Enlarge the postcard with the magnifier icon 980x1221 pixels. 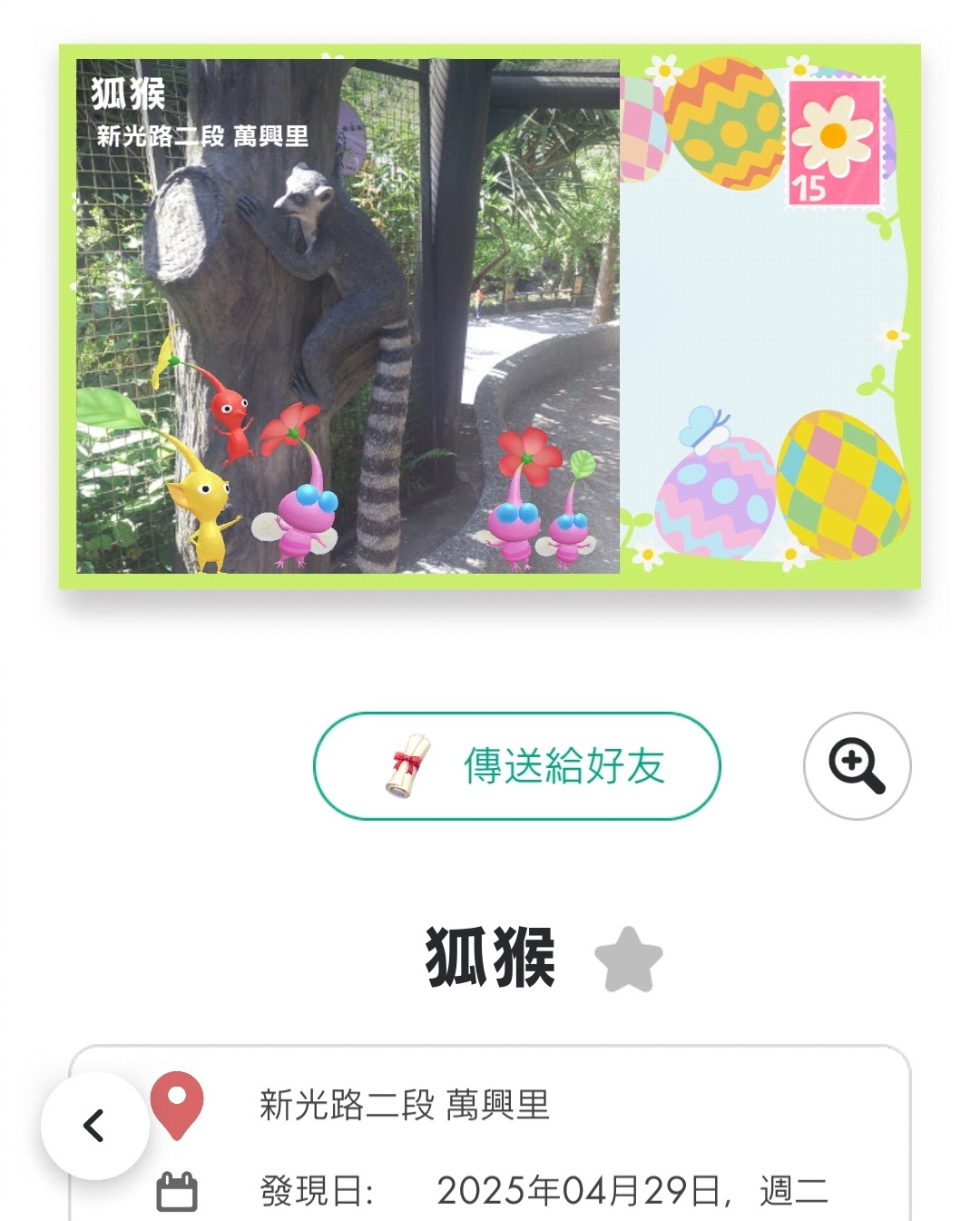(x=857, y=765)
